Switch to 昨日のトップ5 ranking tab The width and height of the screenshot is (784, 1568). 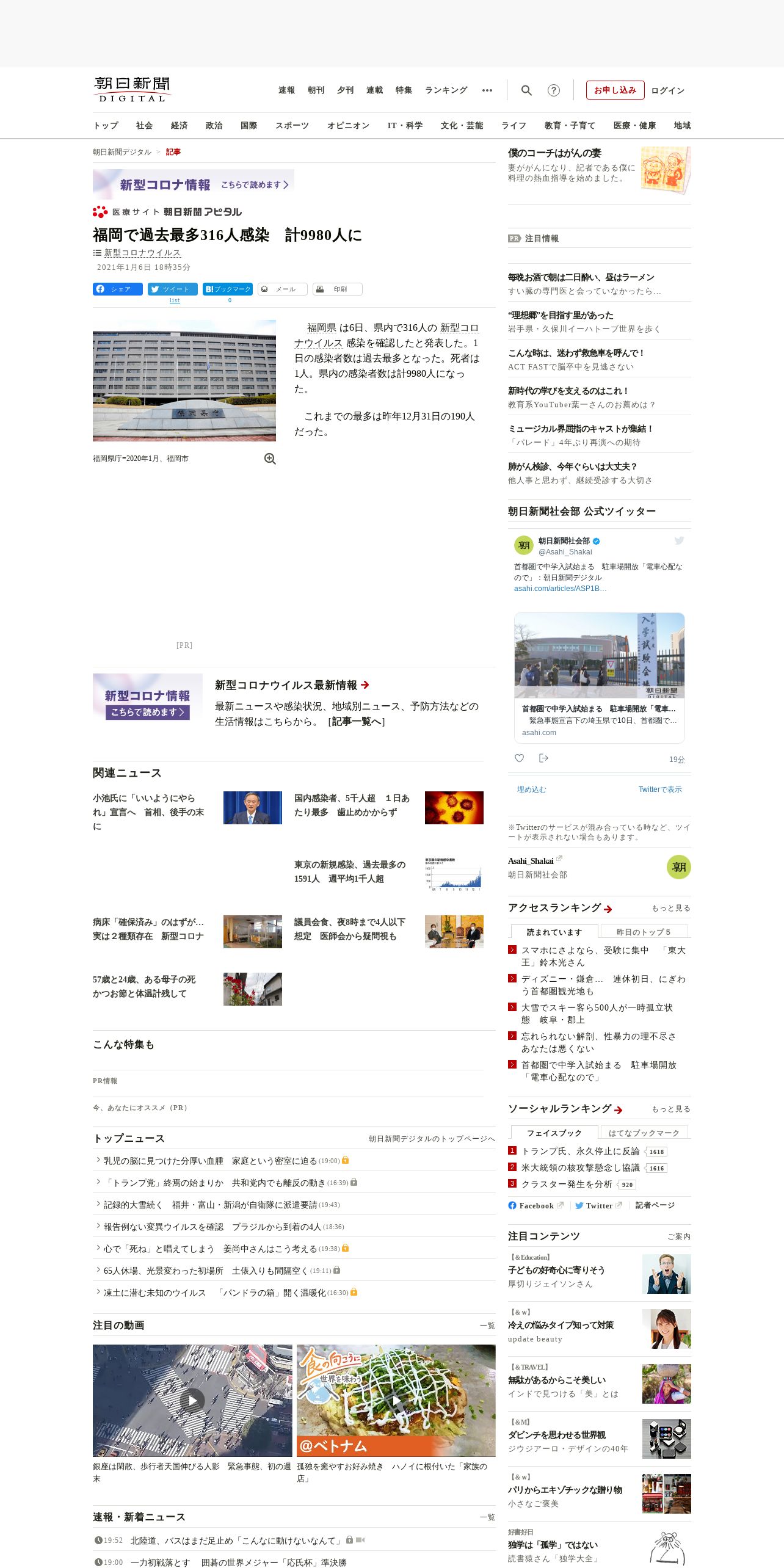[644, 932]
